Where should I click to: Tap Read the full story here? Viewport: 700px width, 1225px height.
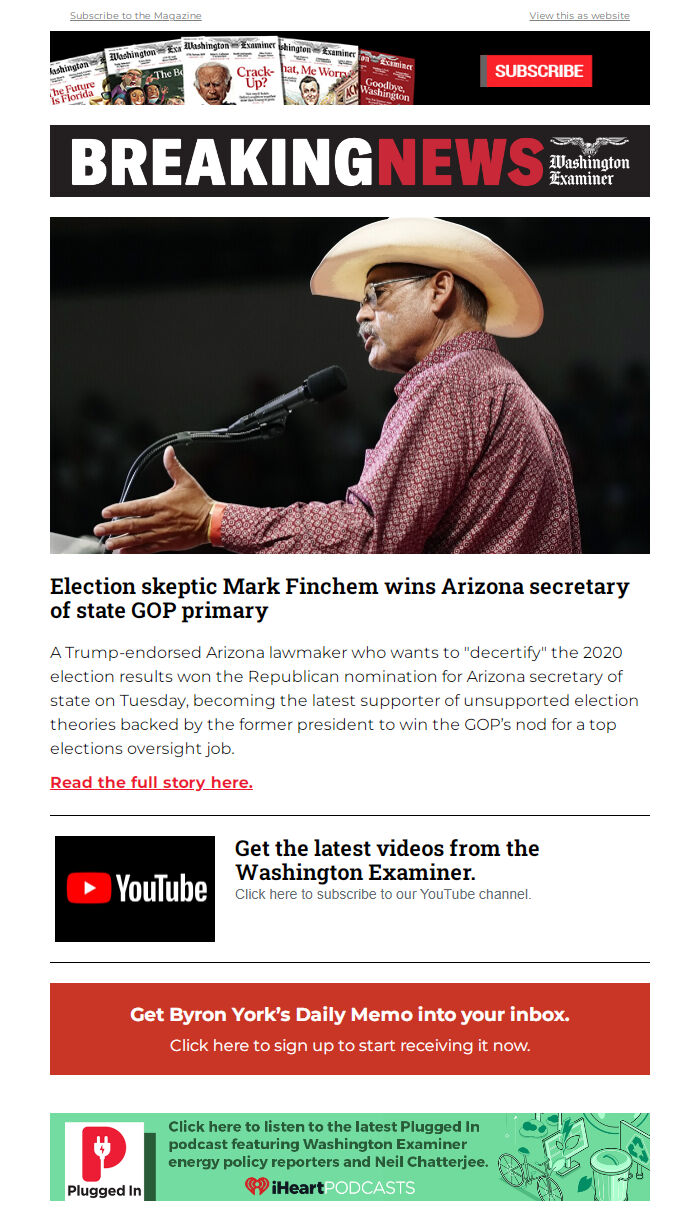tap(151, 782)
